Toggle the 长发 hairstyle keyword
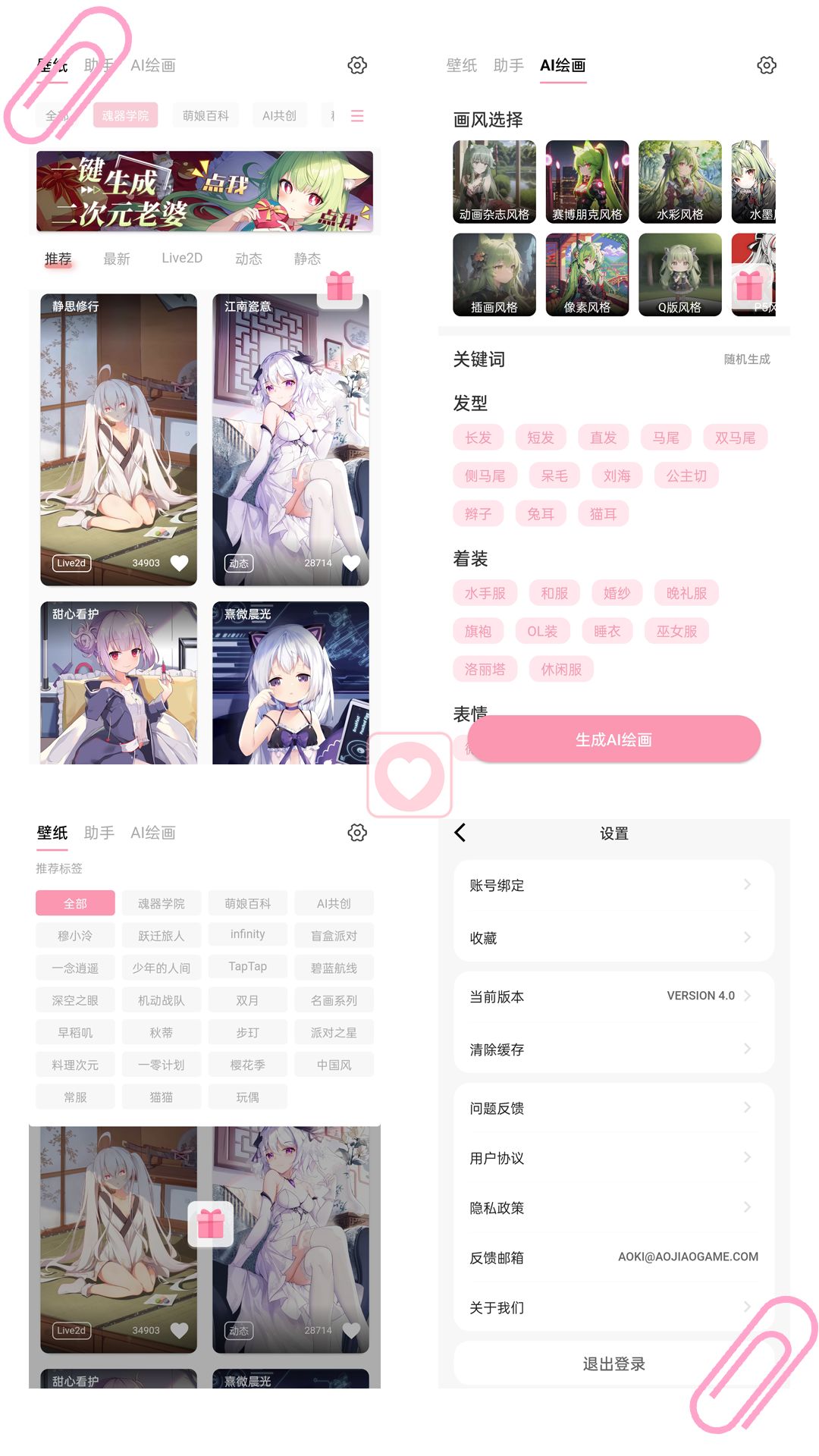 click(x=478, y=438)
